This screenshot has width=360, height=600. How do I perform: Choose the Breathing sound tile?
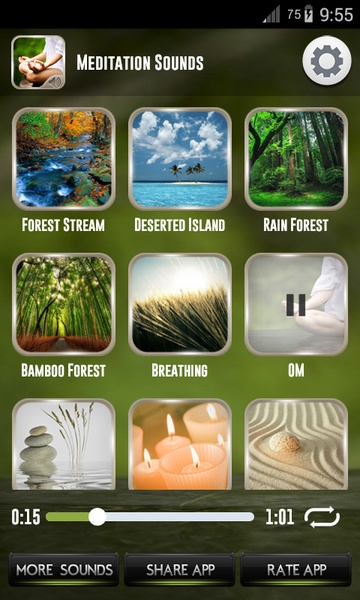tap(180, 305)
